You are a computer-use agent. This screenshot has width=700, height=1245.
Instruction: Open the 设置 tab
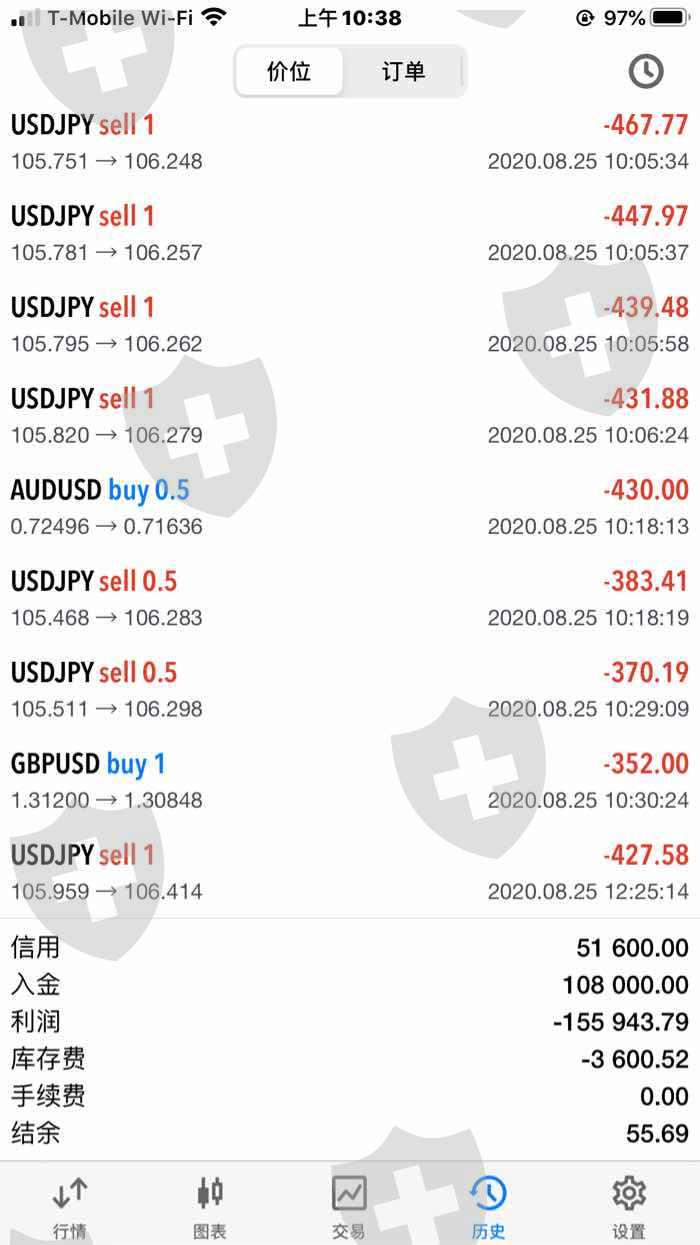(629, 1206)
